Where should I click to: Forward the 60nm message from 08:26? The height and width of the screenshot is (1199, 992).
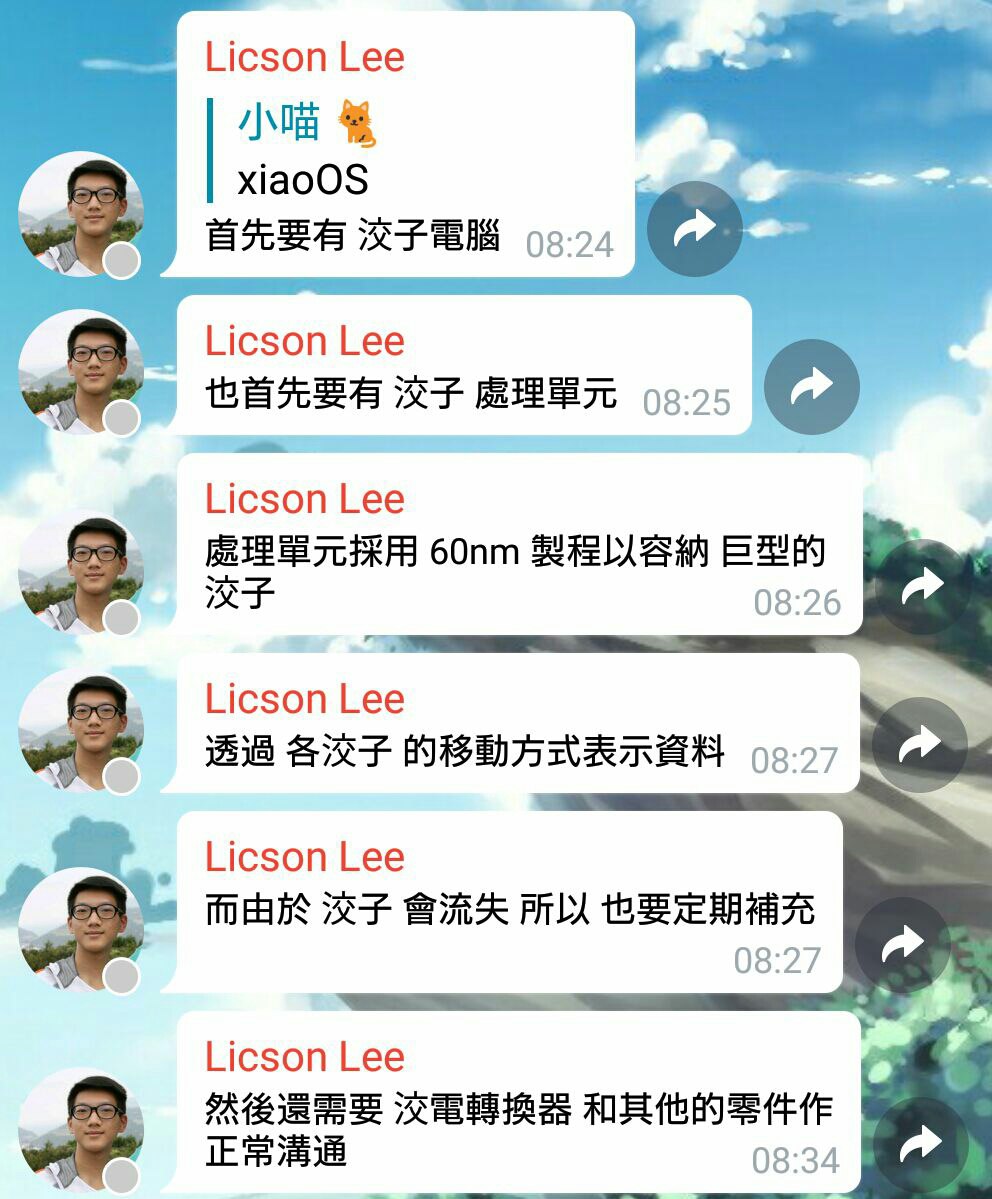922,587
